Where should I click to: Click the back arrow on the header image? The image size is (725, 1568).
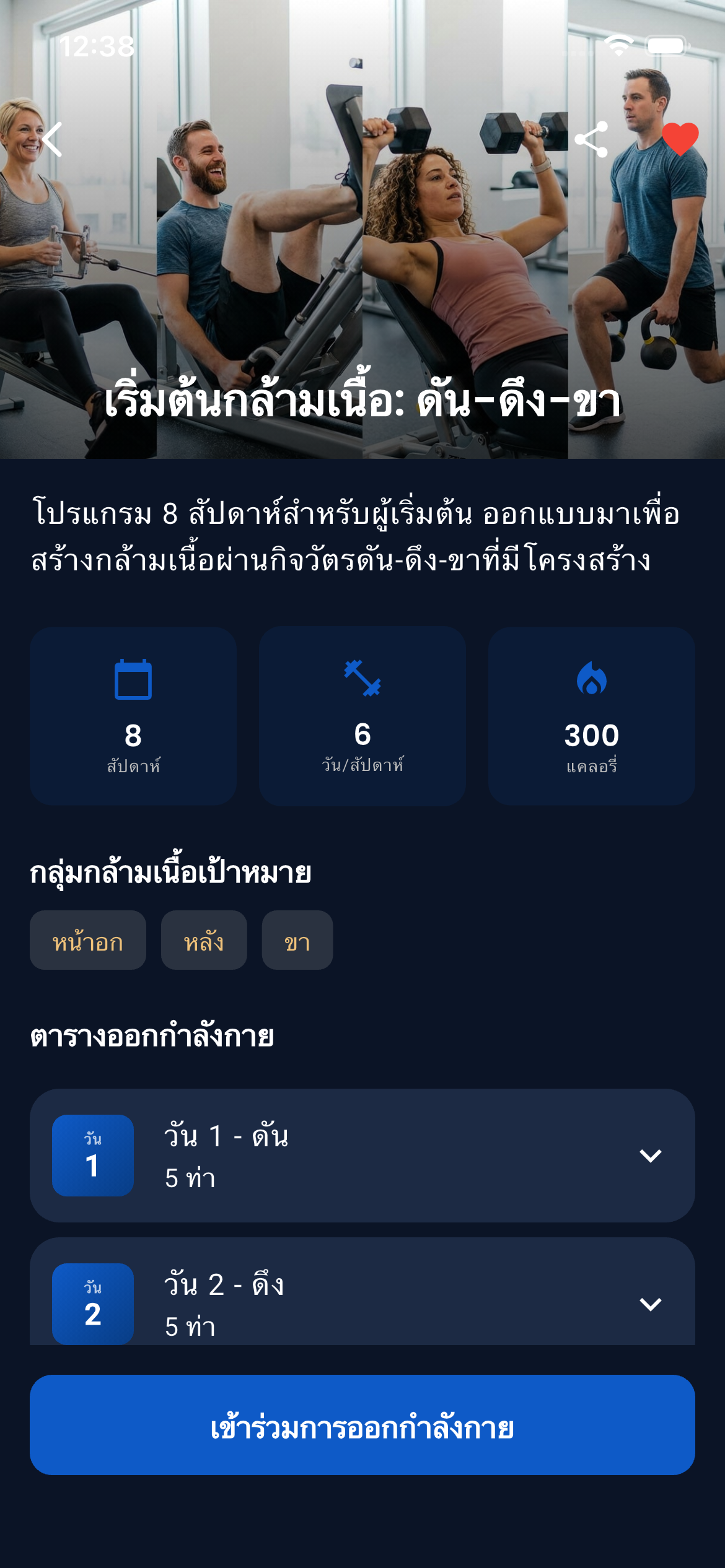coord(53,141)
